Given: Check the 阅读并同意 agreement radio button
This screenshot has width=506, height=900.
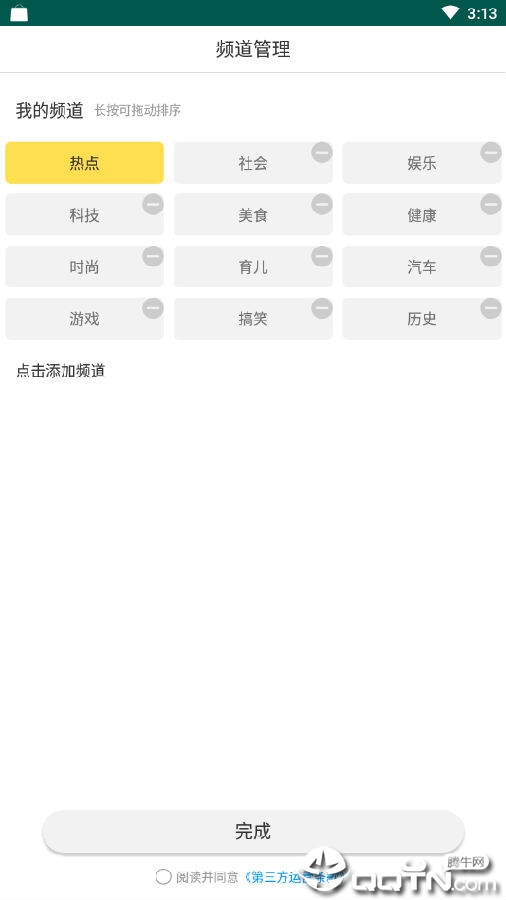Looking at the screenshot, I should (164, 876).
